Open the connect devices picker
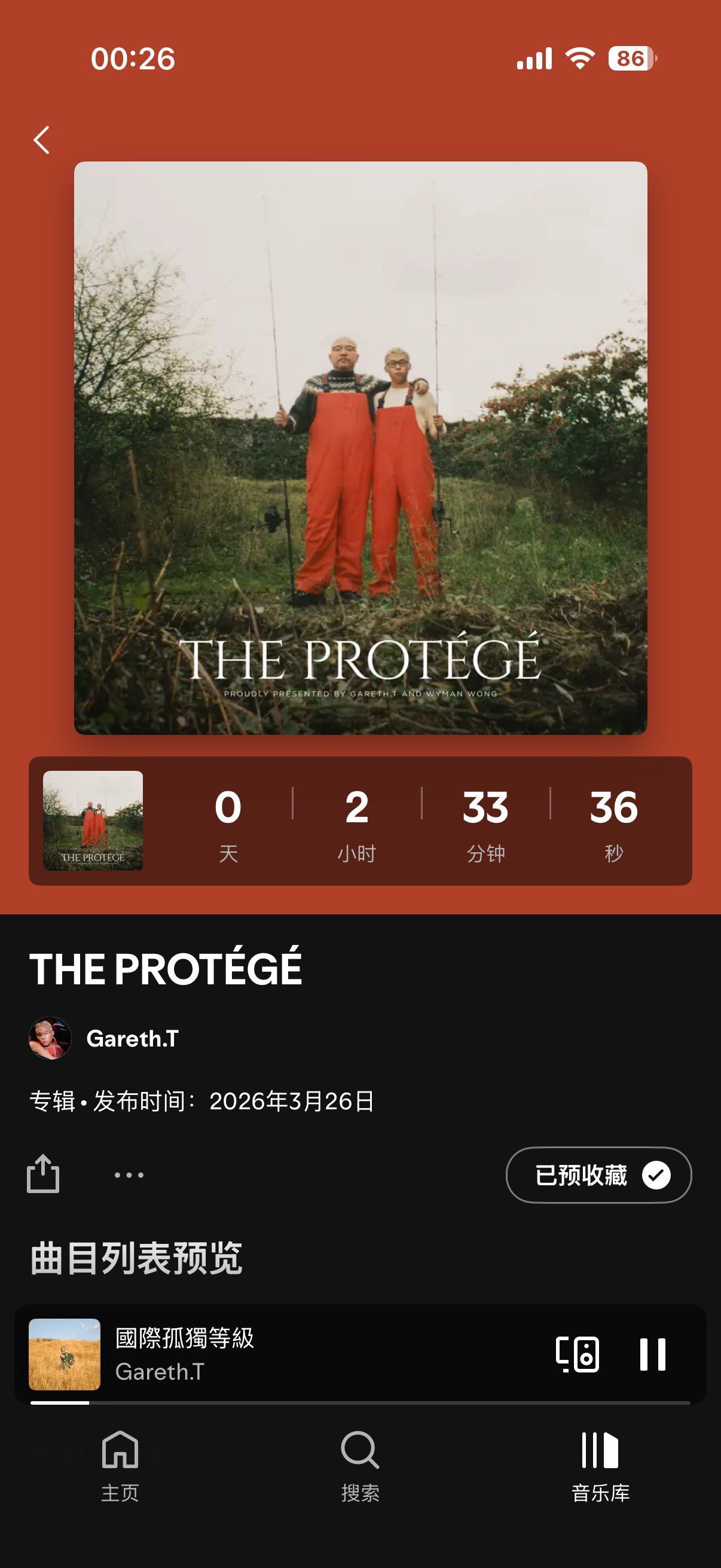The width and height of the screenshot is (721, 1568). tap(577, 1355)
